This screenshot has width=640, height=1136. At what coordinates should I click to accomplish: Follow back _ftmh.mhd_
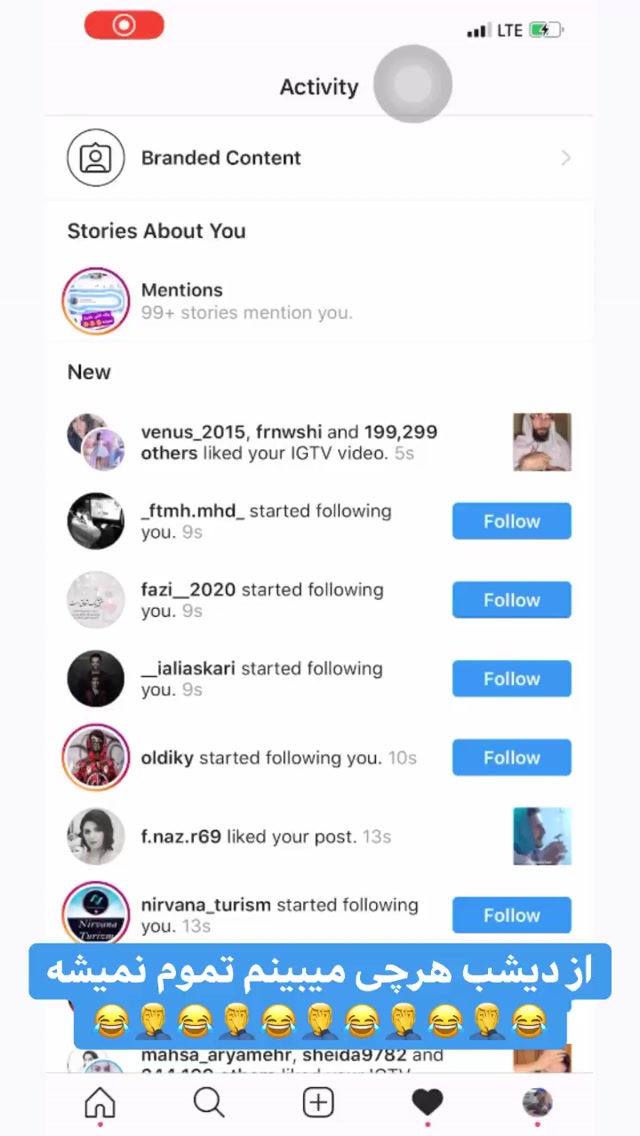point(512,521)
